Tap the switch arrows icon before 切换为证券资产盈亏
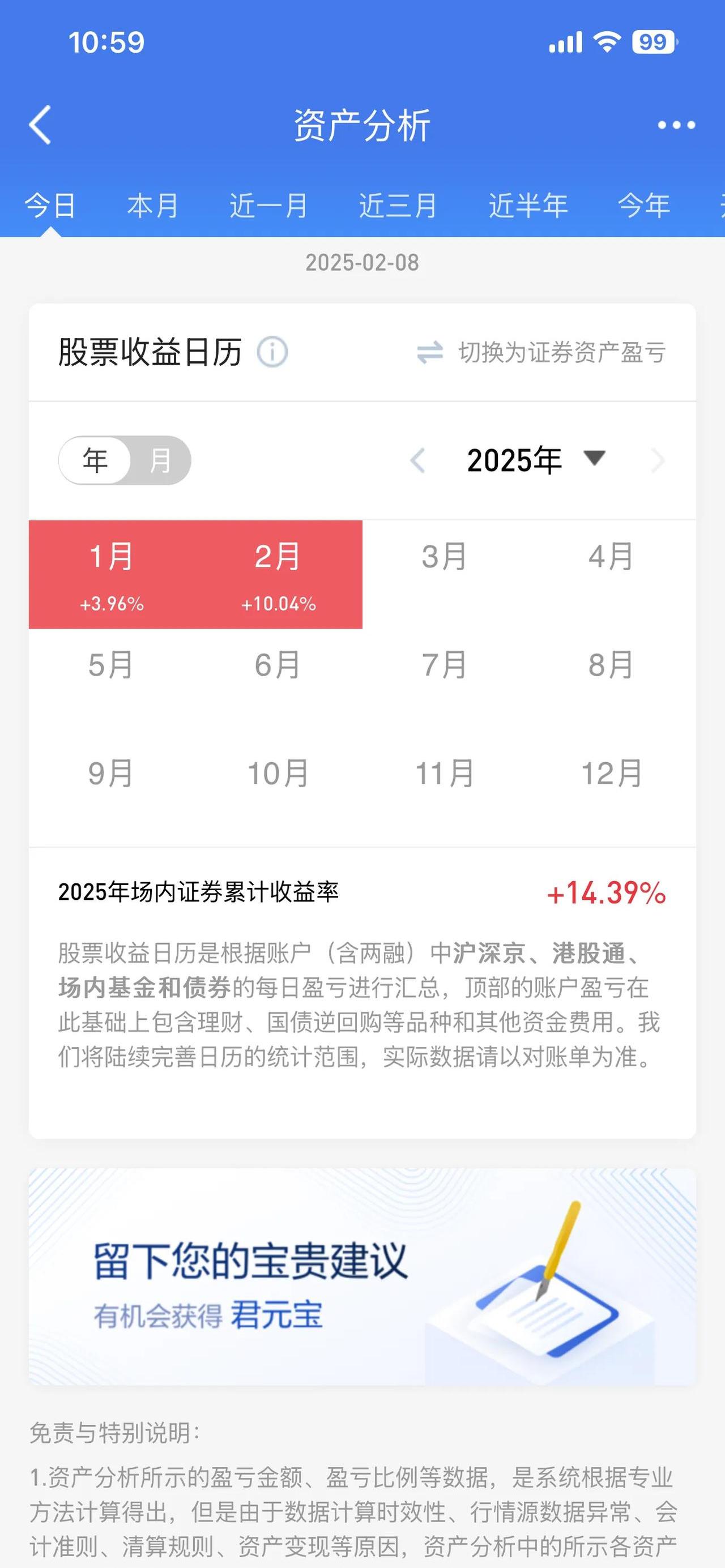 tap(431, 353)
